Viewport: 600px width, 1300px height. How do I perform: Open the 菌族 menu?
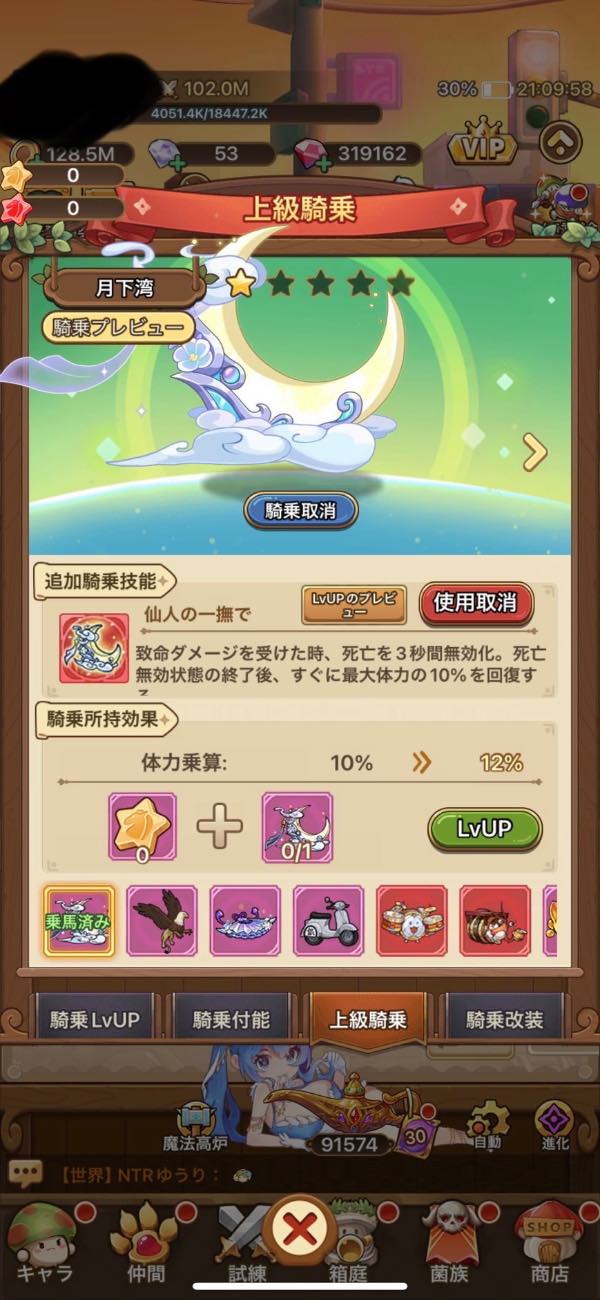pos(445,1240)
